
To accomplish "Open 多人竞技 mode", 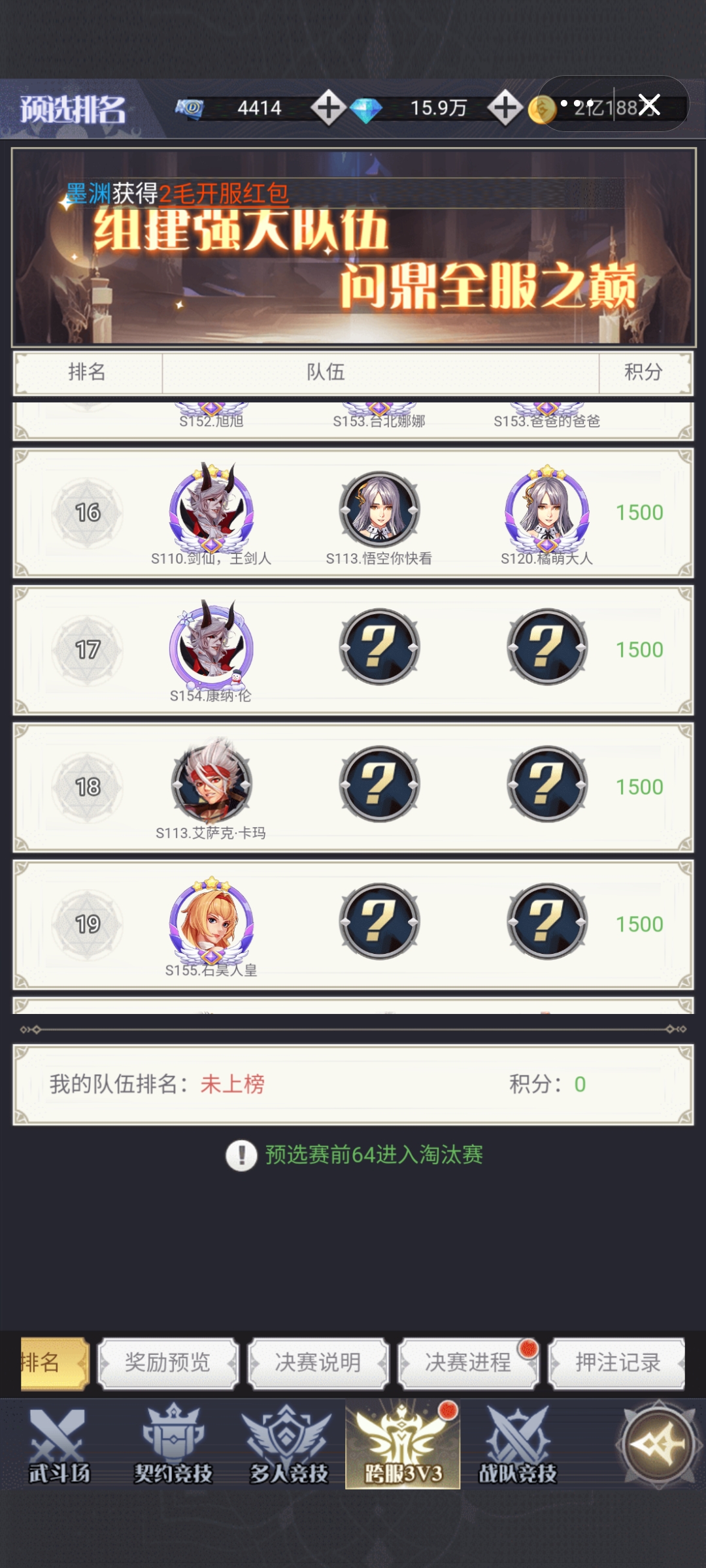I will [288, 1445].
